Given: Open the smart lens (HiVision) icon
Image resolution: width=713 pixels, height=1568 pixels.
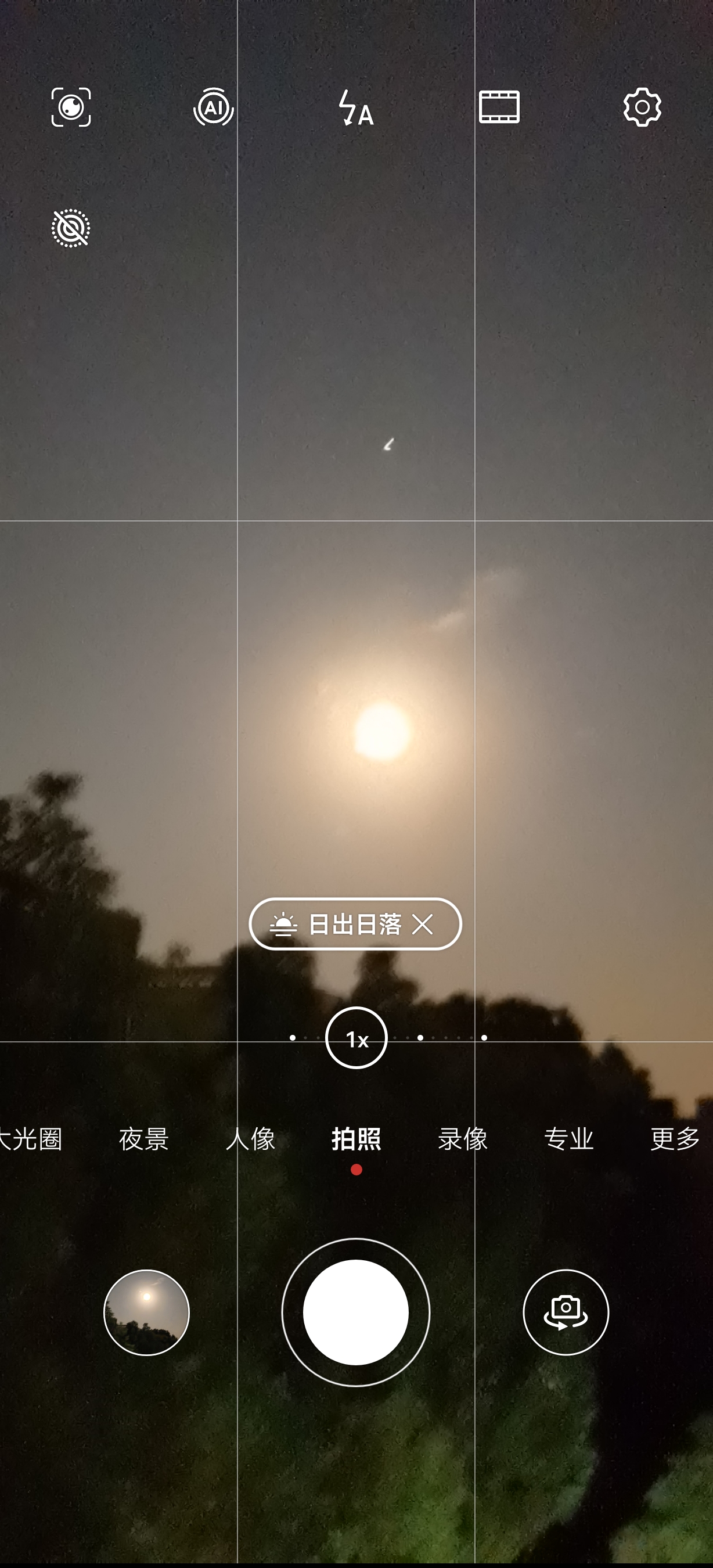Looking at the screenshot, I should tap(71, 107).
